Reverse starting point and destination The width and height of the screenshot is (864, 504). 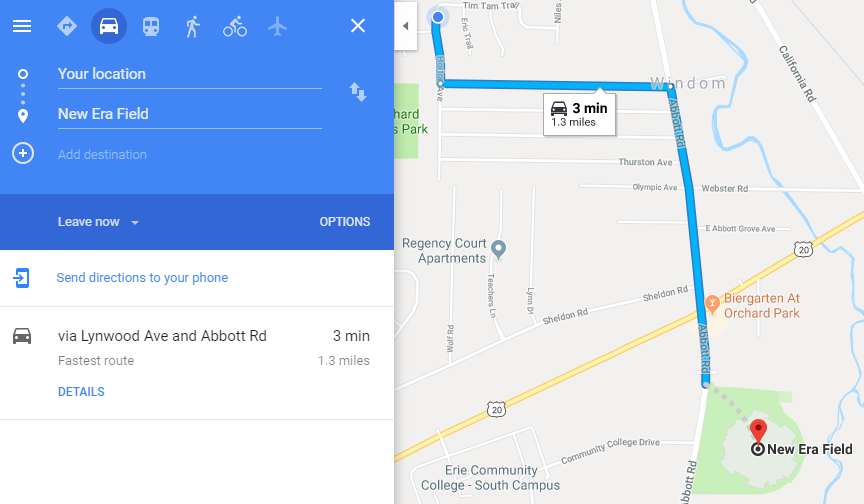click(x=358, y=92)
